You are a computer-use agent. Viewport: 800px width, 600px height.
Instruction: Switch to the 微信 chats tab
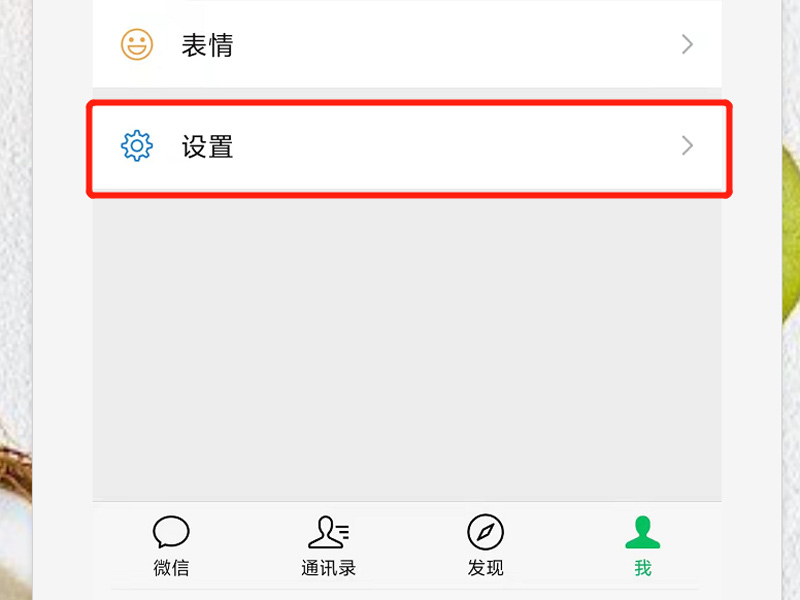click(171, 545)
